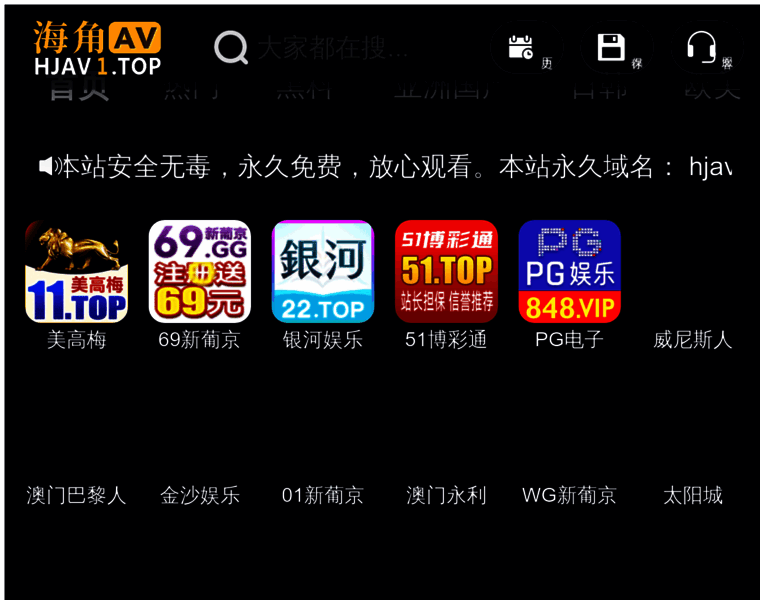Contact customer service via headset icon
This screenshot has height=600, width=760.
701,47
